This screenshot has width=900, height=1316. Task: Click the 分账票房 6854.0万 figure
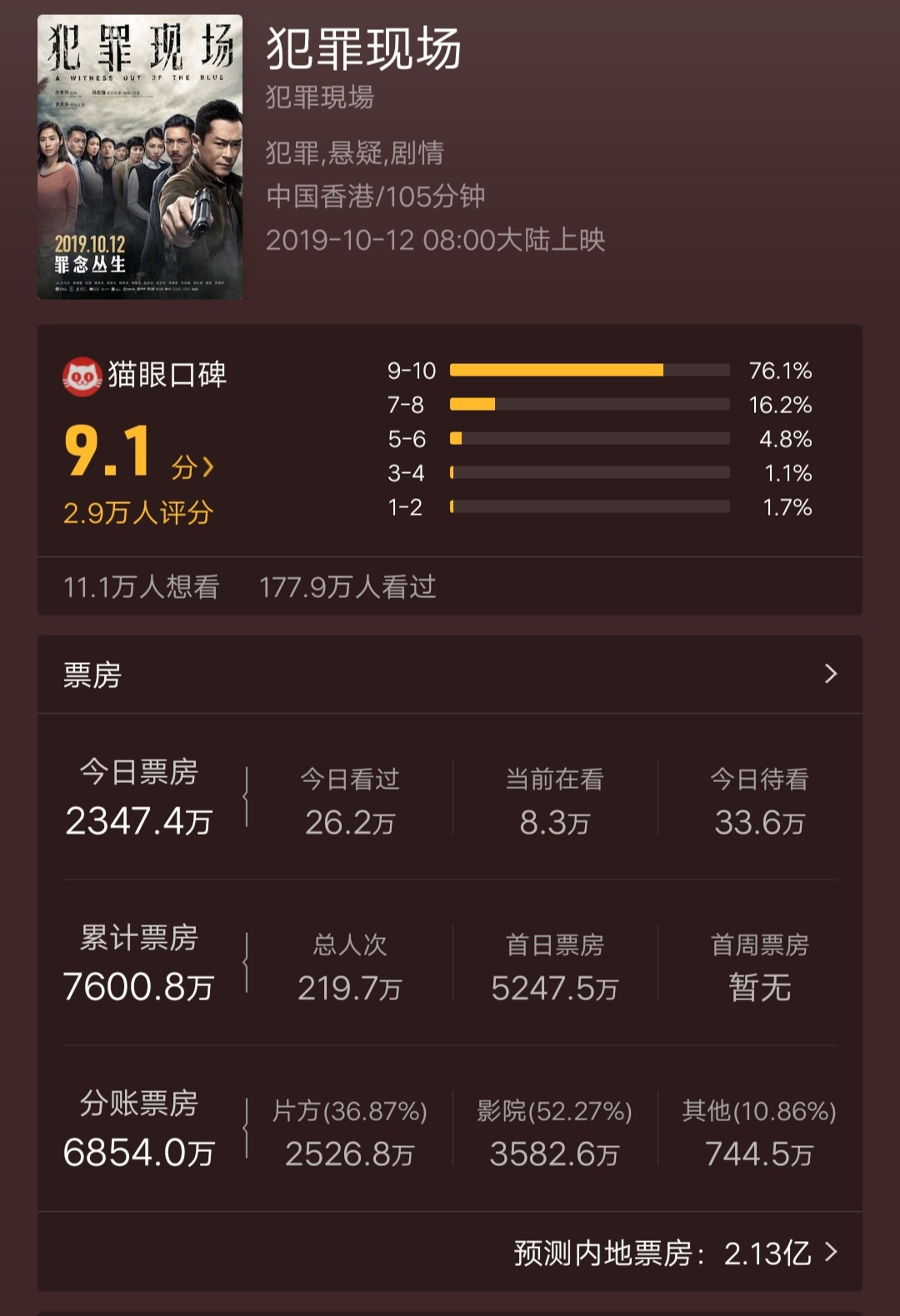tap(139, 1129)
